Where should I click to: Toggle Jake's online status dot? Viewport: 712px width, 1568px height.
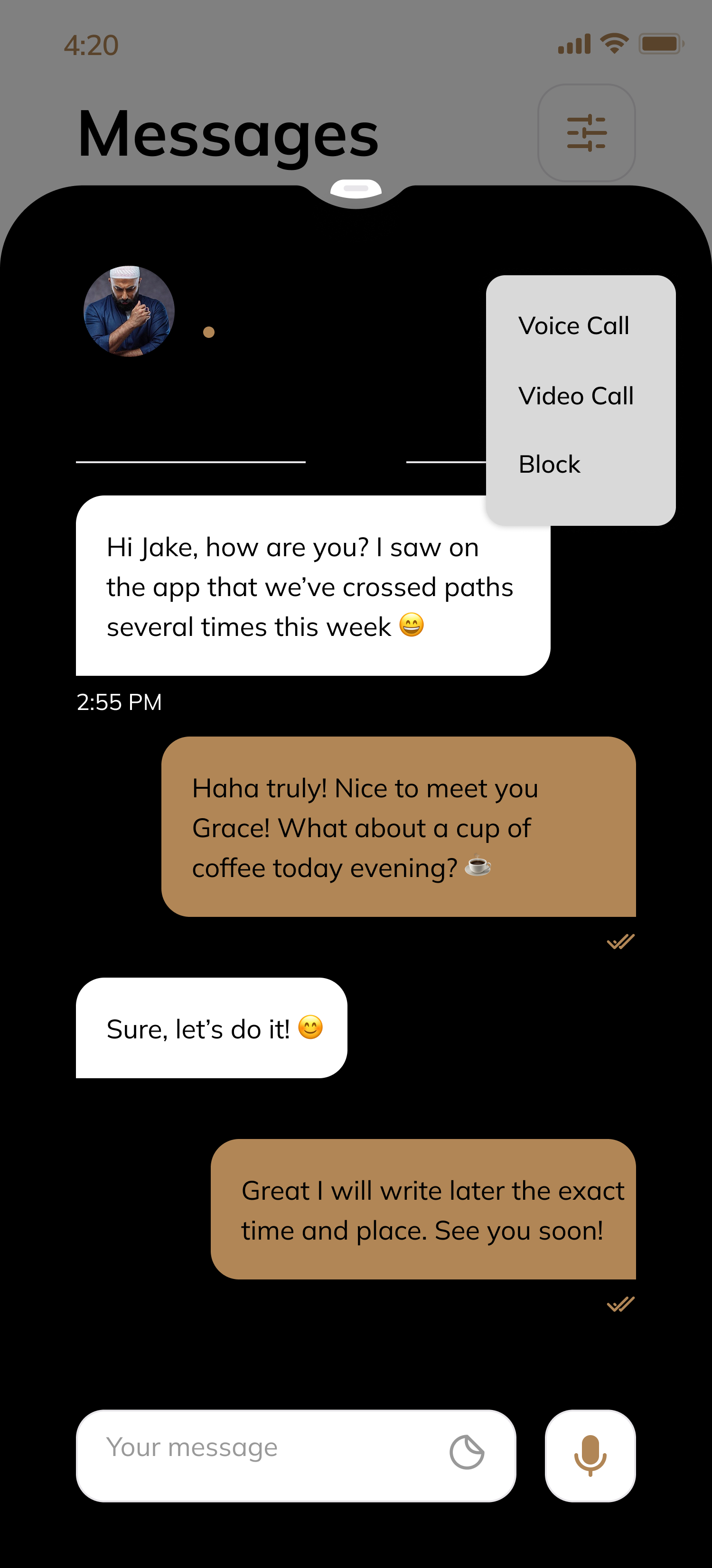[208, 332]
